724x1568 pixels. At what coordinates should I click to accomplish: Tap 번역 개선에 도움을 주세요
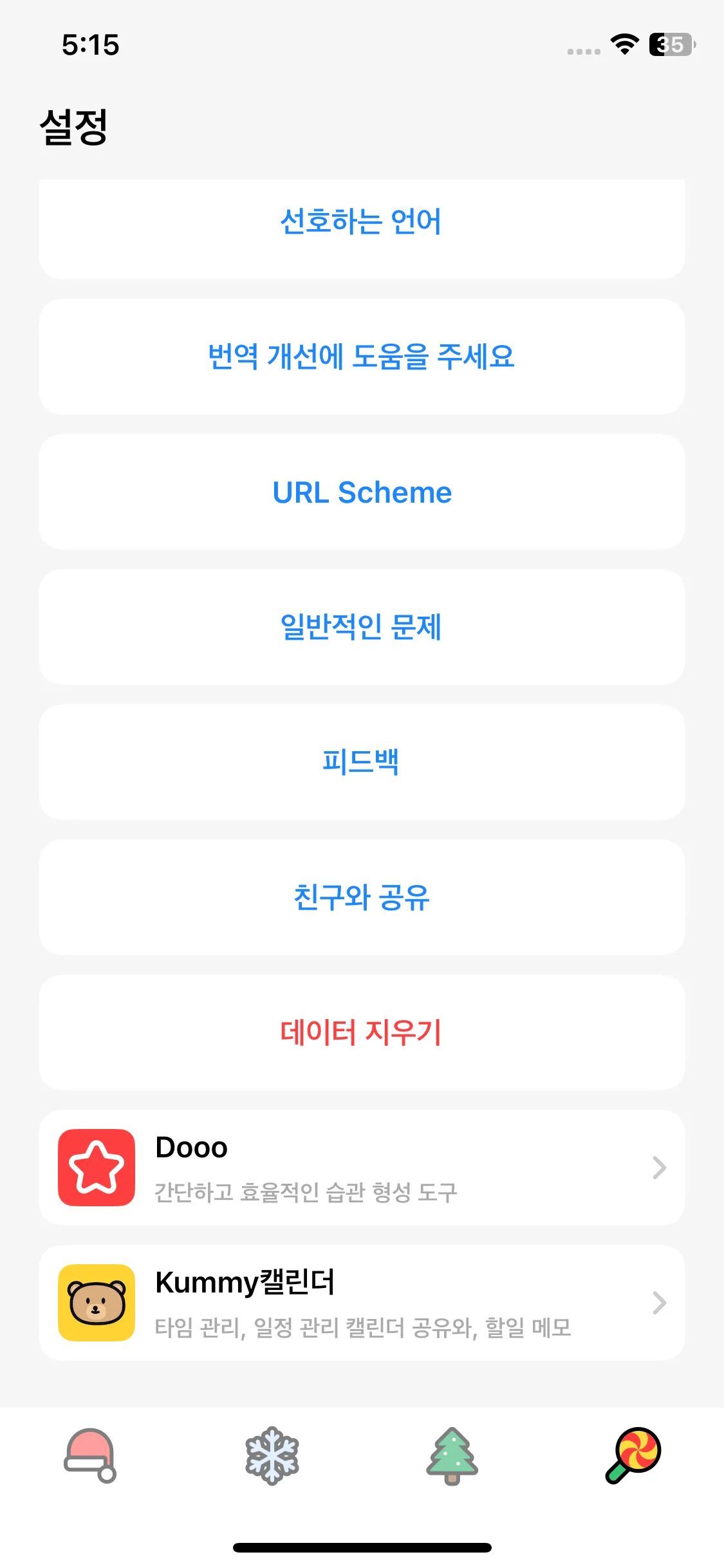pyautogui.click(x=361, y=357)
